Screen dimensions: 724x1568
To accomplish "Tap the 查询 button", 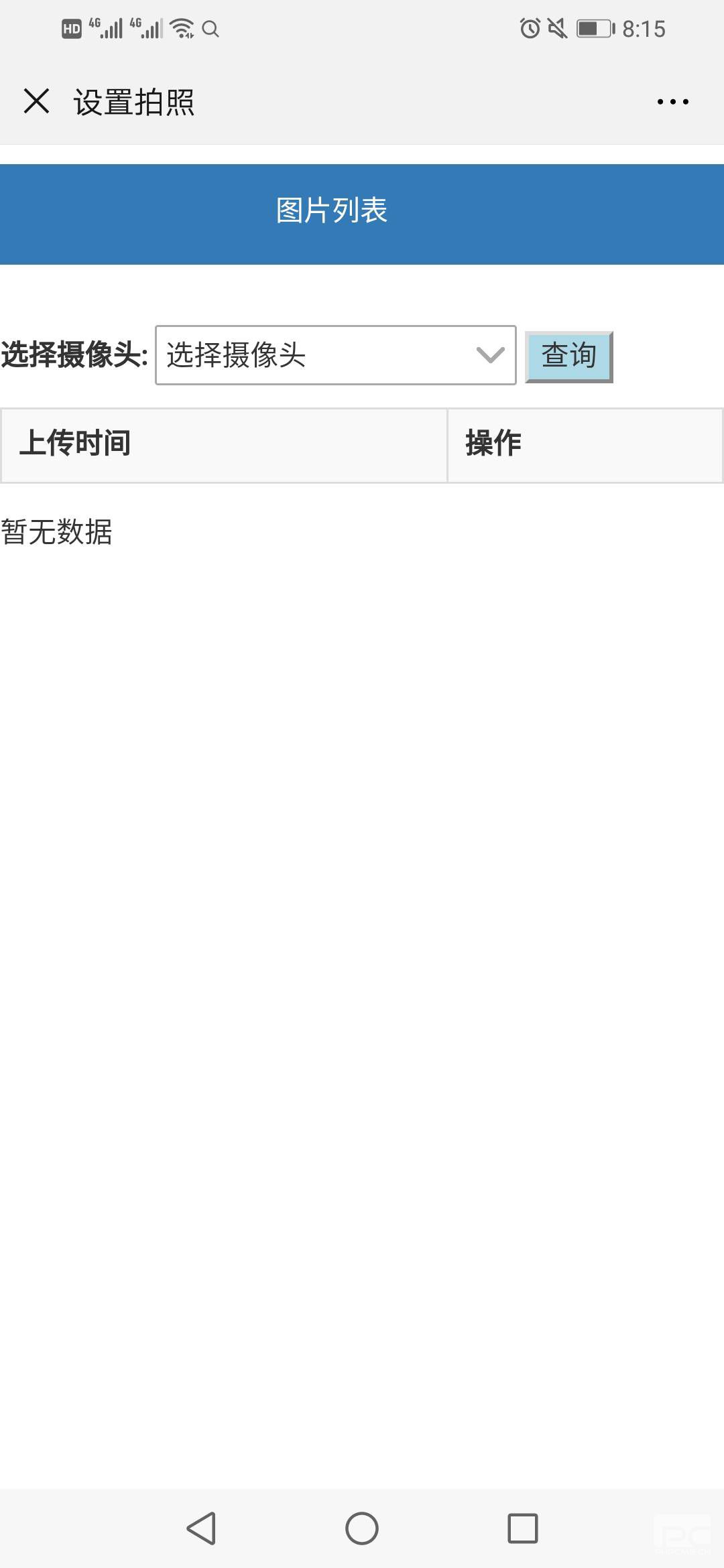I will click(568, 356).
